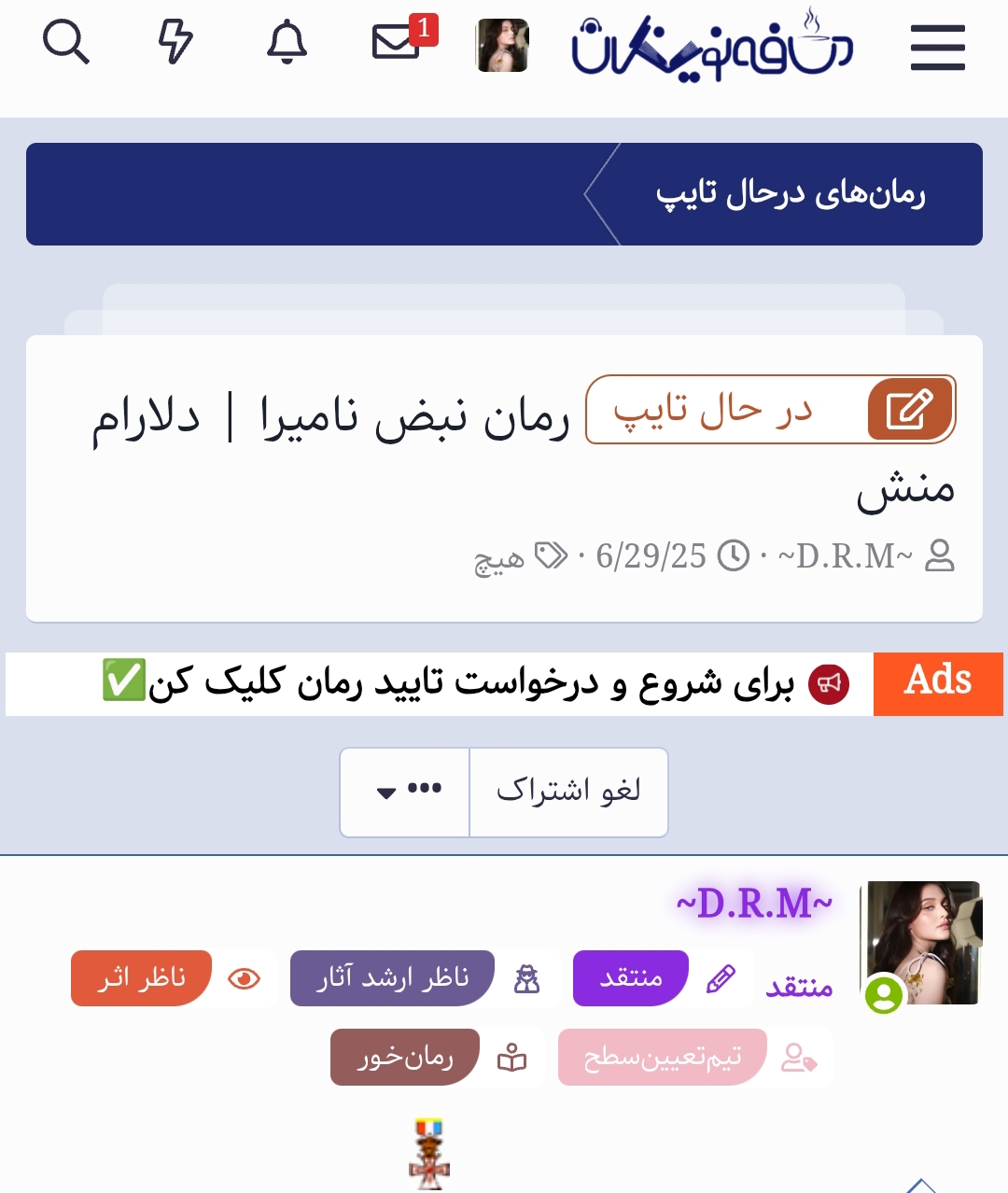Go to رمان‌های درحال تایپ breadcrumb
The height and width of the screenshot is (1193, 1008).
(790, 194)
